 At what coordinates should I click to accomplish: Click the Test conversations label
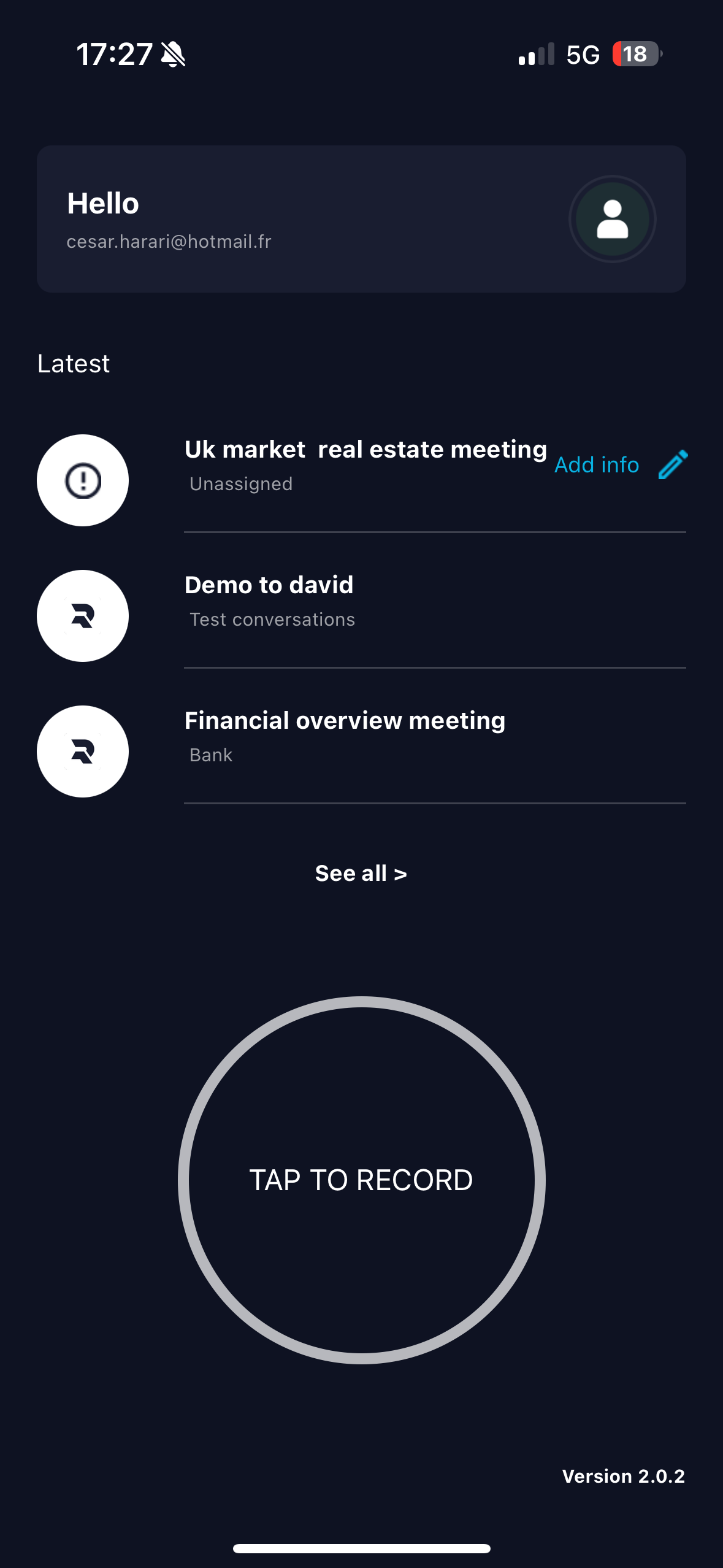pos(272,619)
